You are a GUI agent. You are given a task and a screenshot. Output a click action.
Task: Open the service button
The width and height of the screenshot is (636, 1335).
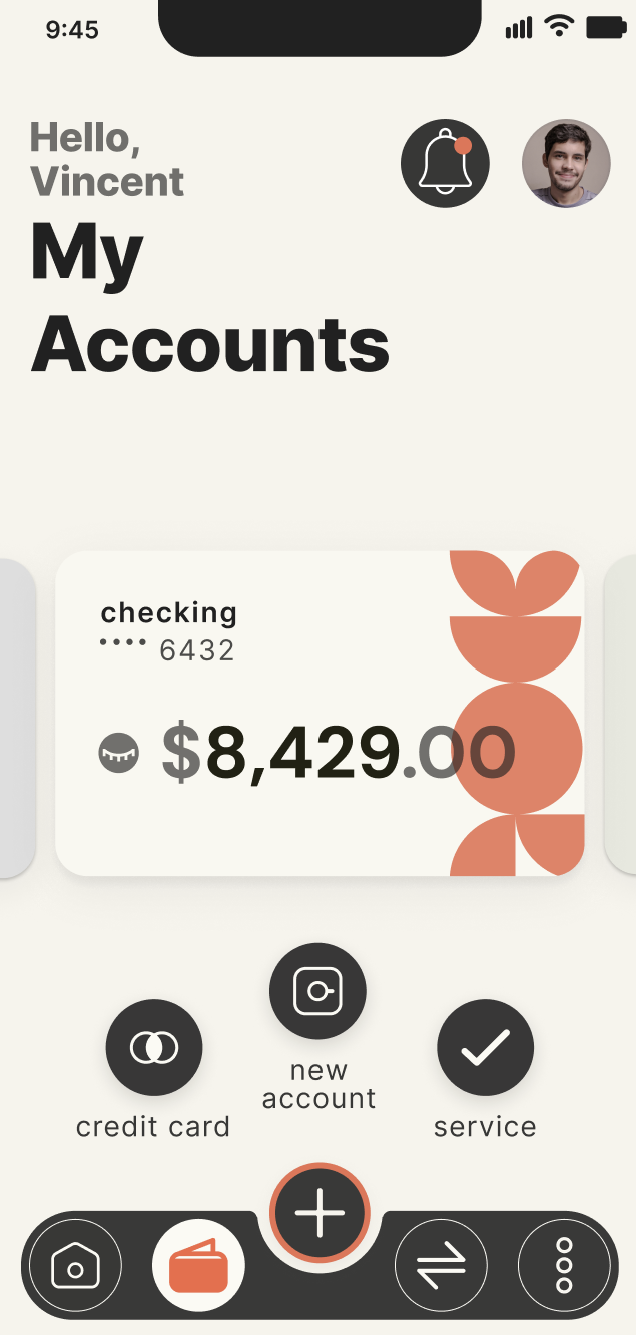click(x=485, y=1047)
